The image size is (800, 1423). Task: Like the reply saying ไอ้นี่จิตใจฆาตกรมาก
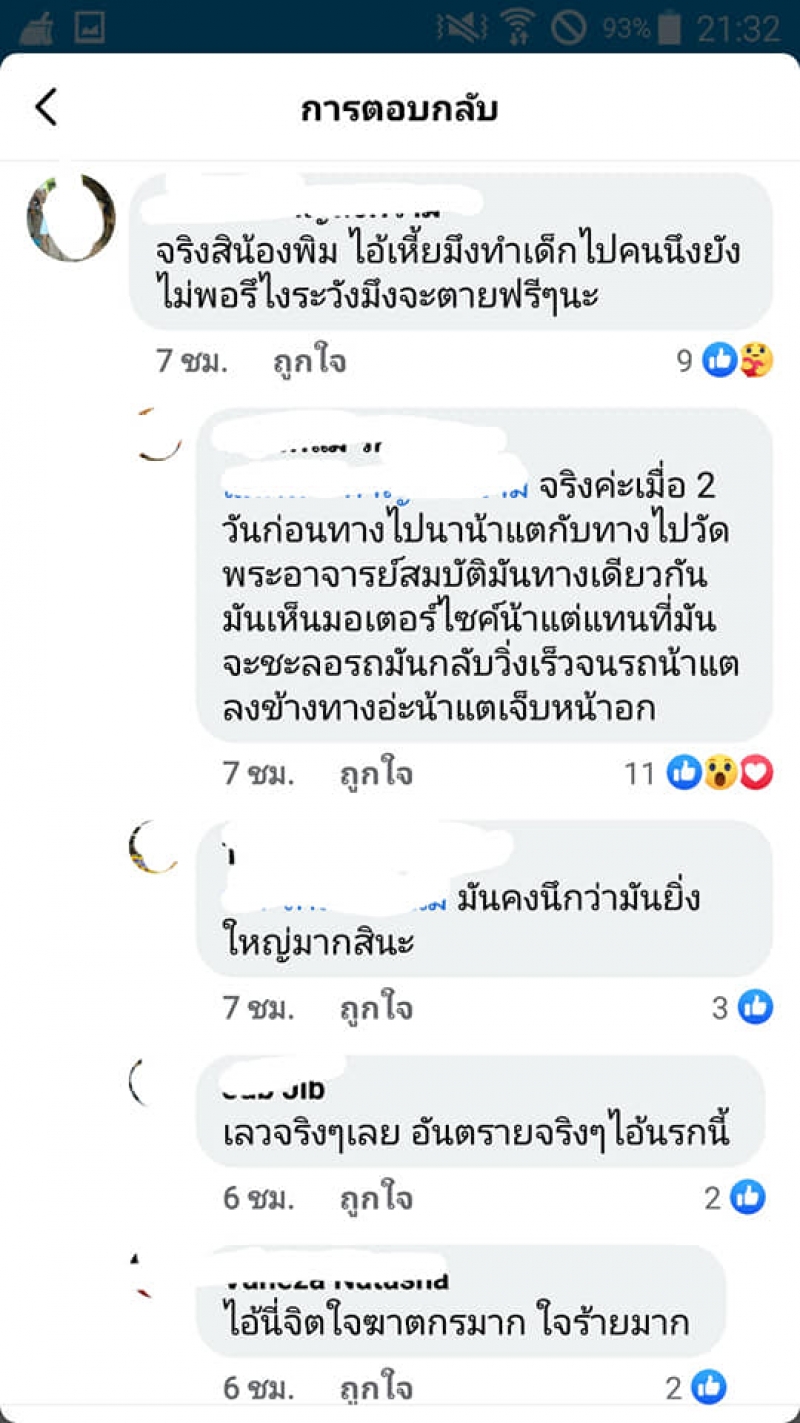376,1389
